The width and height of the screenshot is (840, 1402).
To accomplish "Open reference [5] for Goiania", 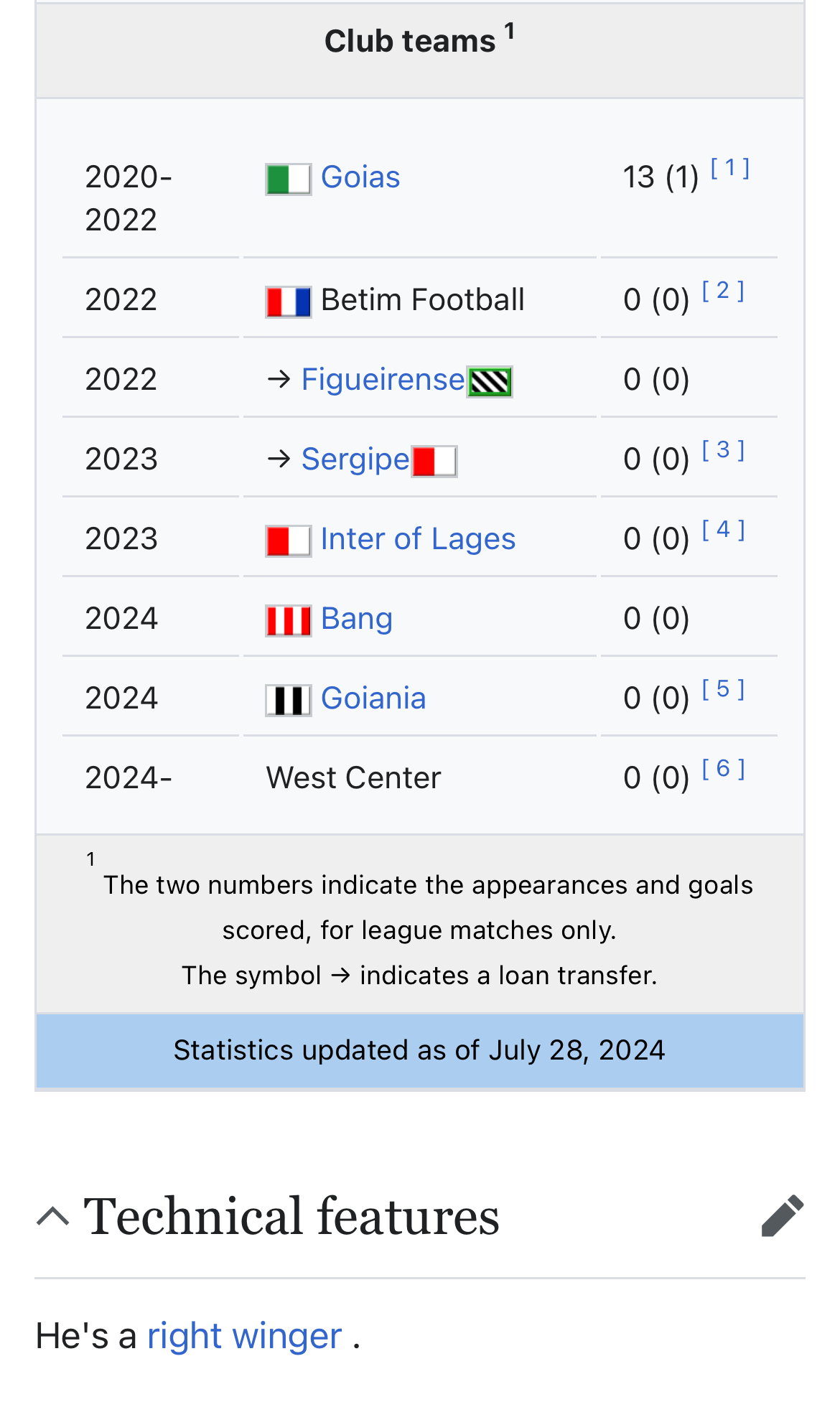I will pos(724,689).
